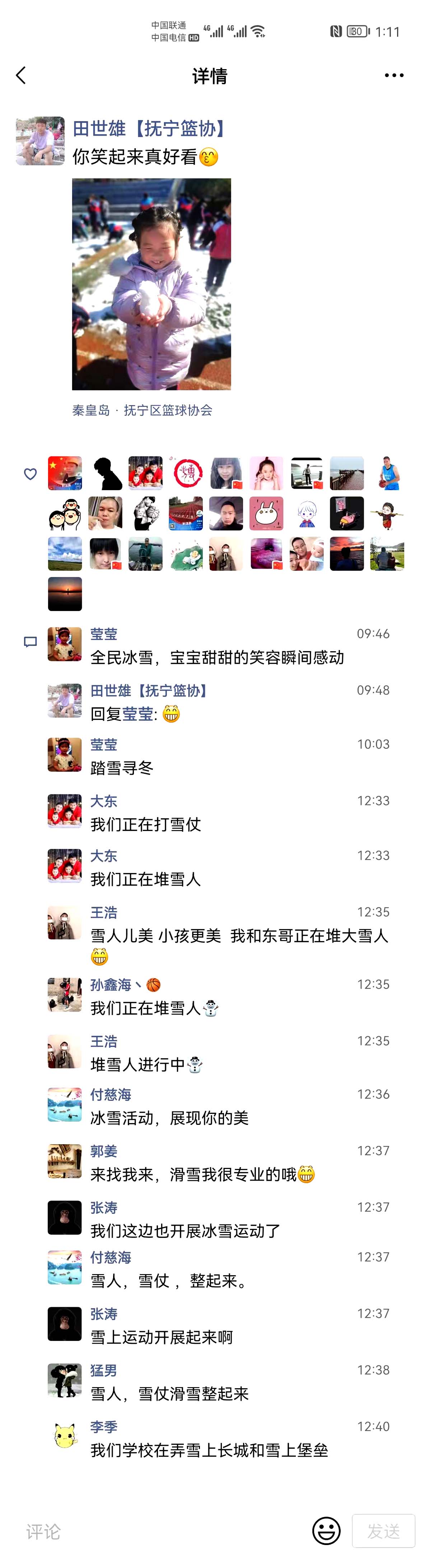Screen dimensions: 424x1568
Task: Tap 孙鑫海's comment about building a snowman
Action: click(x=154, y=1008)
